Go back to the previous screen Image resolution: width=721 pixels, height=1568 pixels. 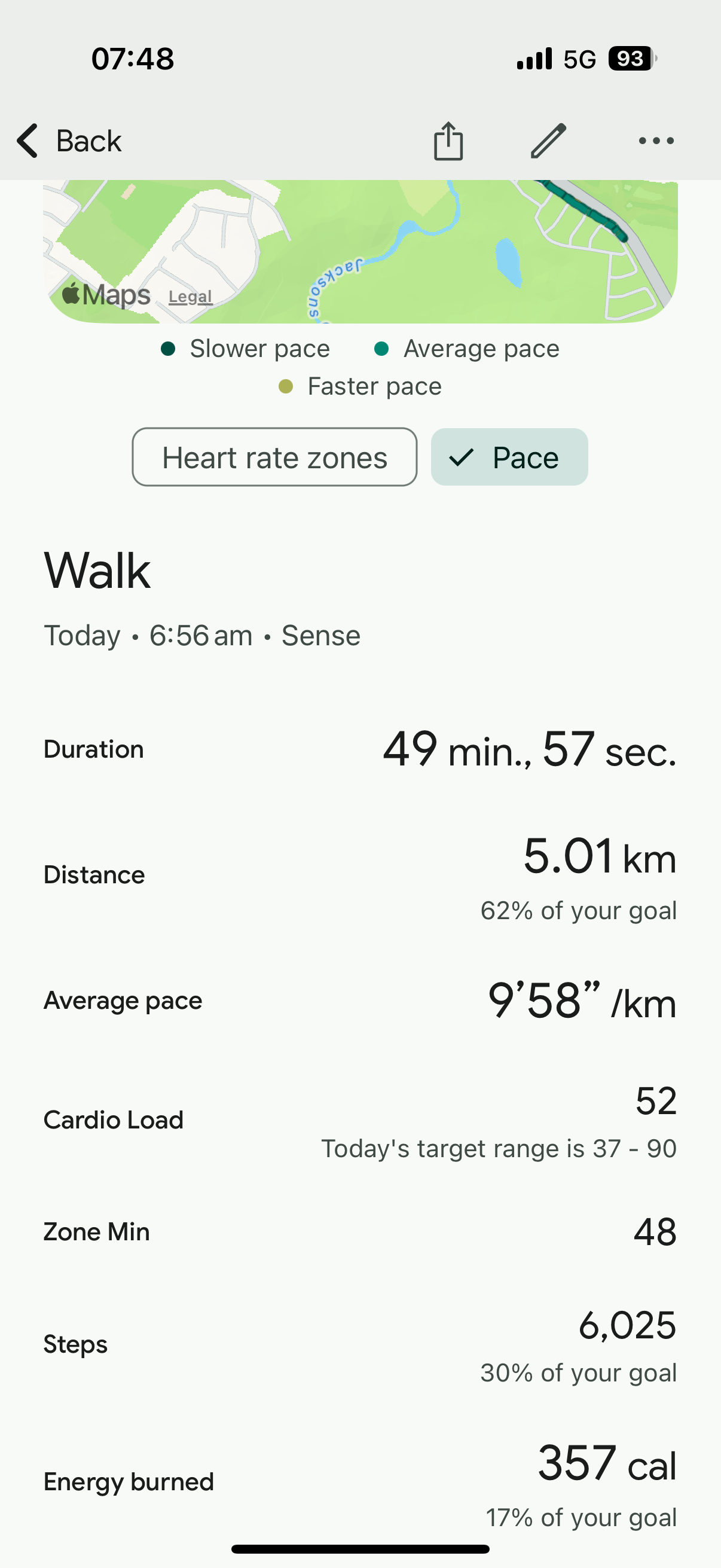click(x=69, y=141)
